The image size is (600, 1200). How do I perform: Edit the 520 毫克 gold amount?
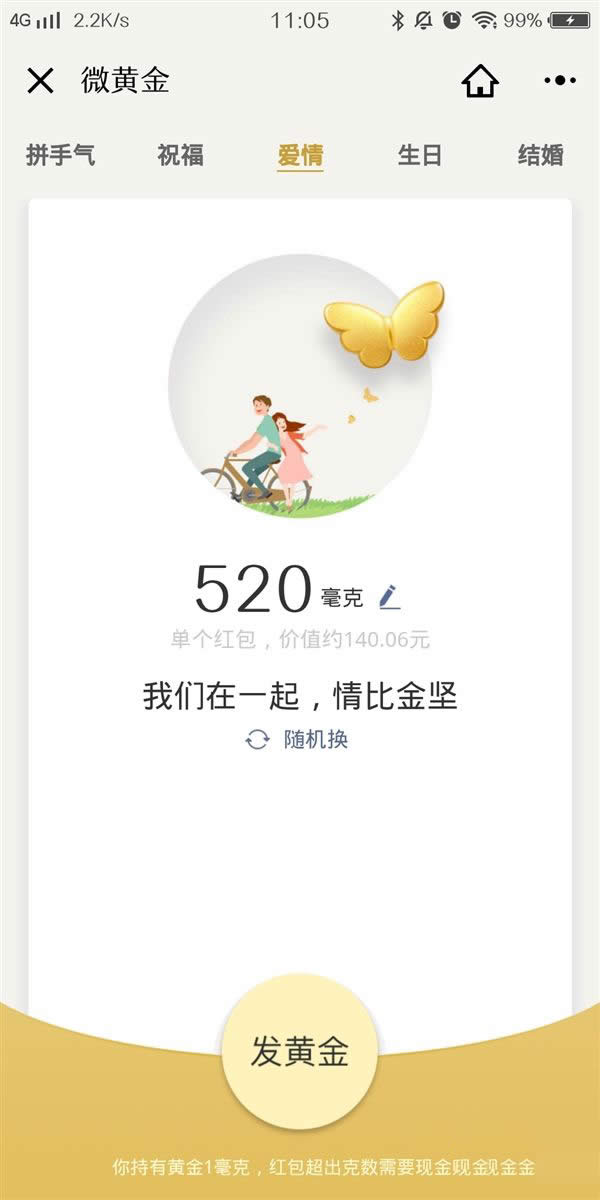[390, 598]
